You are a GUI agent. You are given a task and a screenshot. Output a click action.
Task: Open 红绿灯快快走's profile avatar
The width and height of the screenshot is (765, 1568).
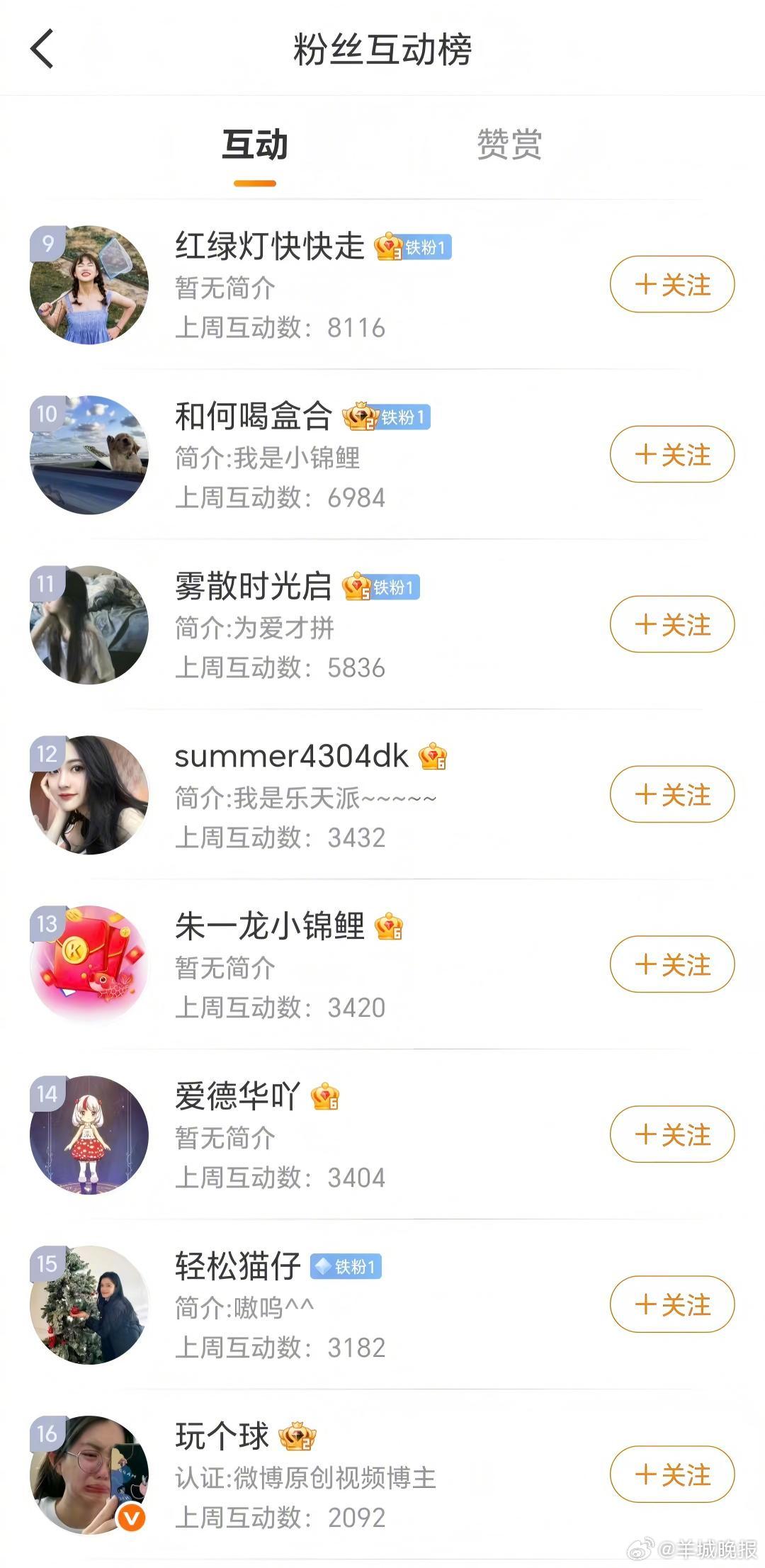(x=89, y=285)
